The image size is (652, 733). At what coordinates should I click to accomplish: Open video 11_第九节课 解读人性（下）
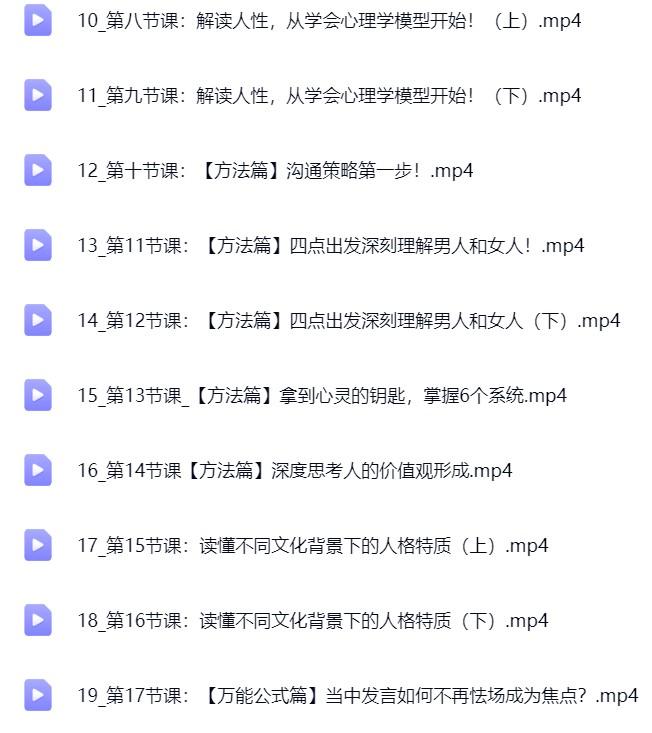point(329,95)
